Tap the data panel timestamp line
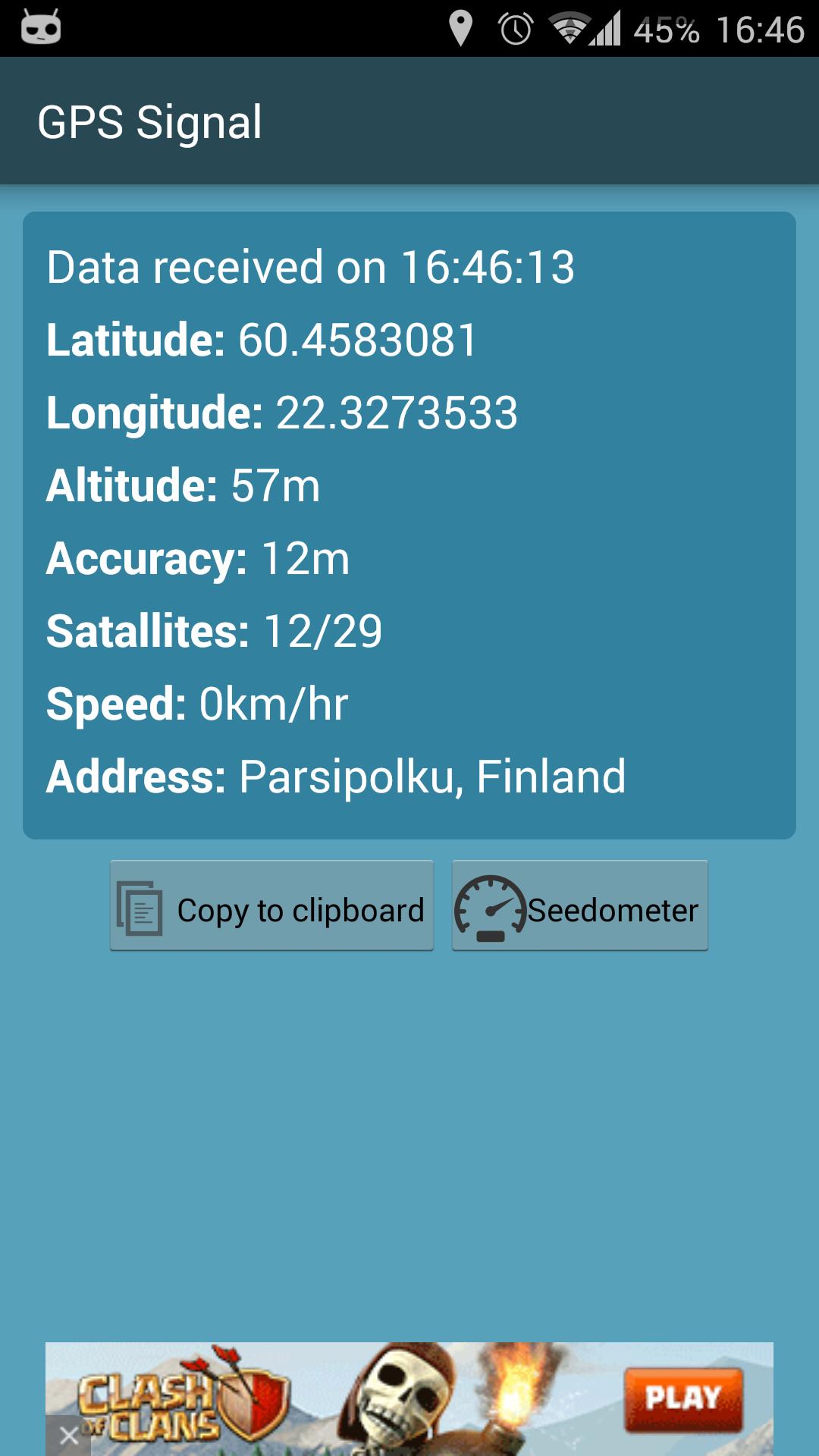 [x=311, y=267]
